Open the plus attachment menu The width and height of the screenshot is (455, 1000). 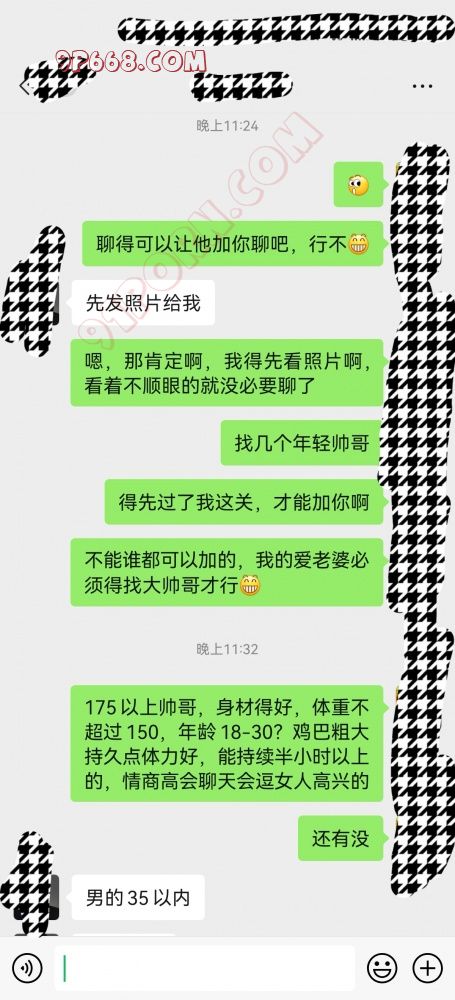[x=428, y=968]
